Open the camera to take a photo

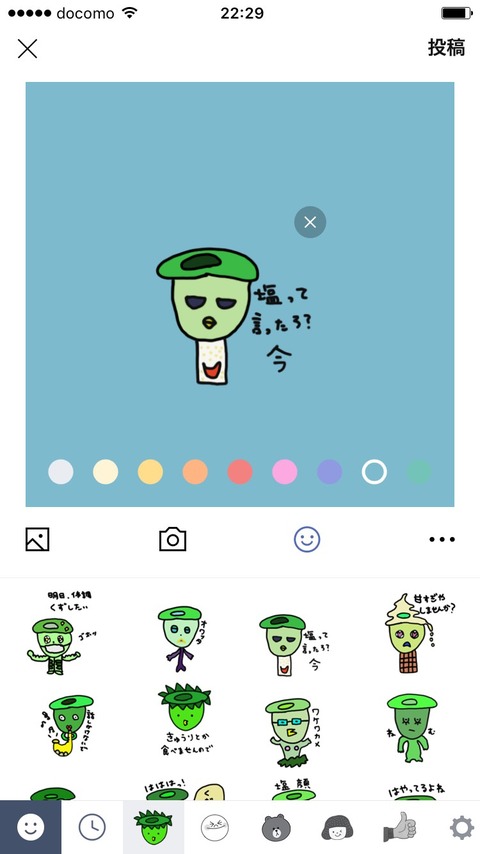tap(173, 539)
